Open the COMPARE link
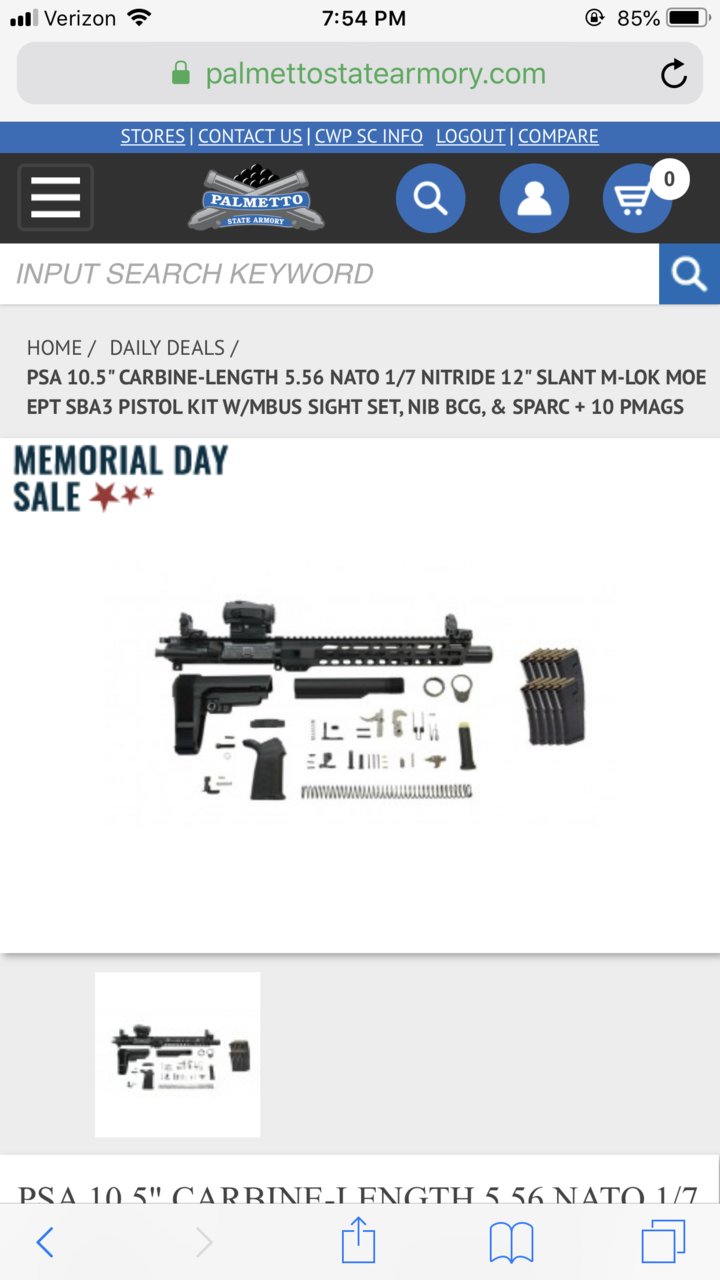 click(x=558, y=136)
